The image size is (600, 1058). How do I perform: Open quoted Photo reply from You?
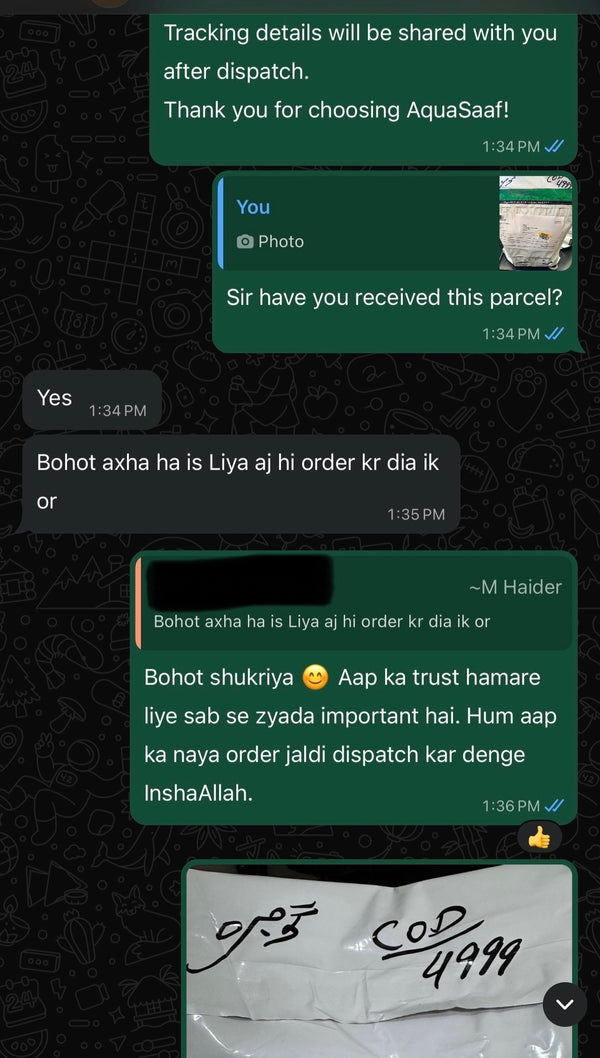395,224
